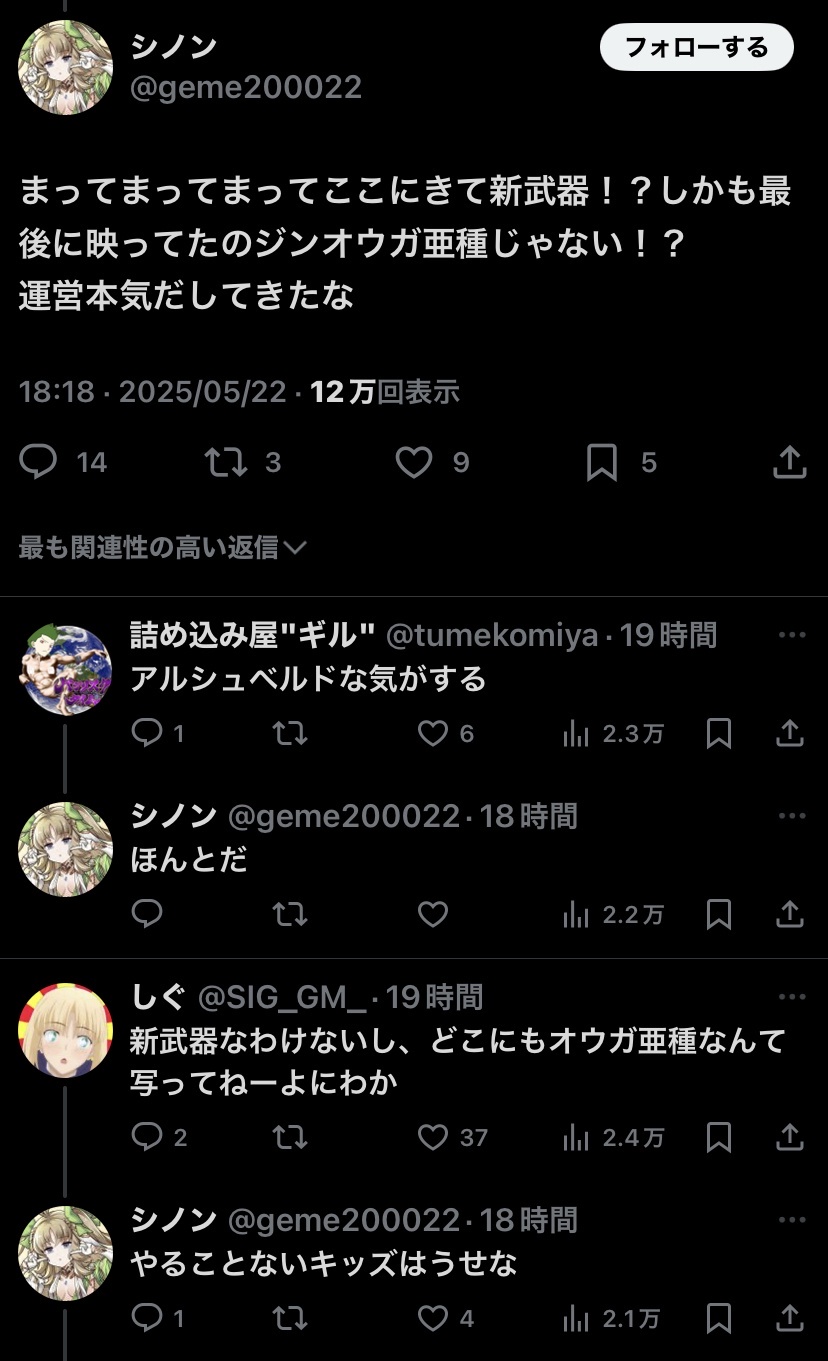
Task: Share the やることないキッズはうせな reply
Action: tap(790, 1319)
